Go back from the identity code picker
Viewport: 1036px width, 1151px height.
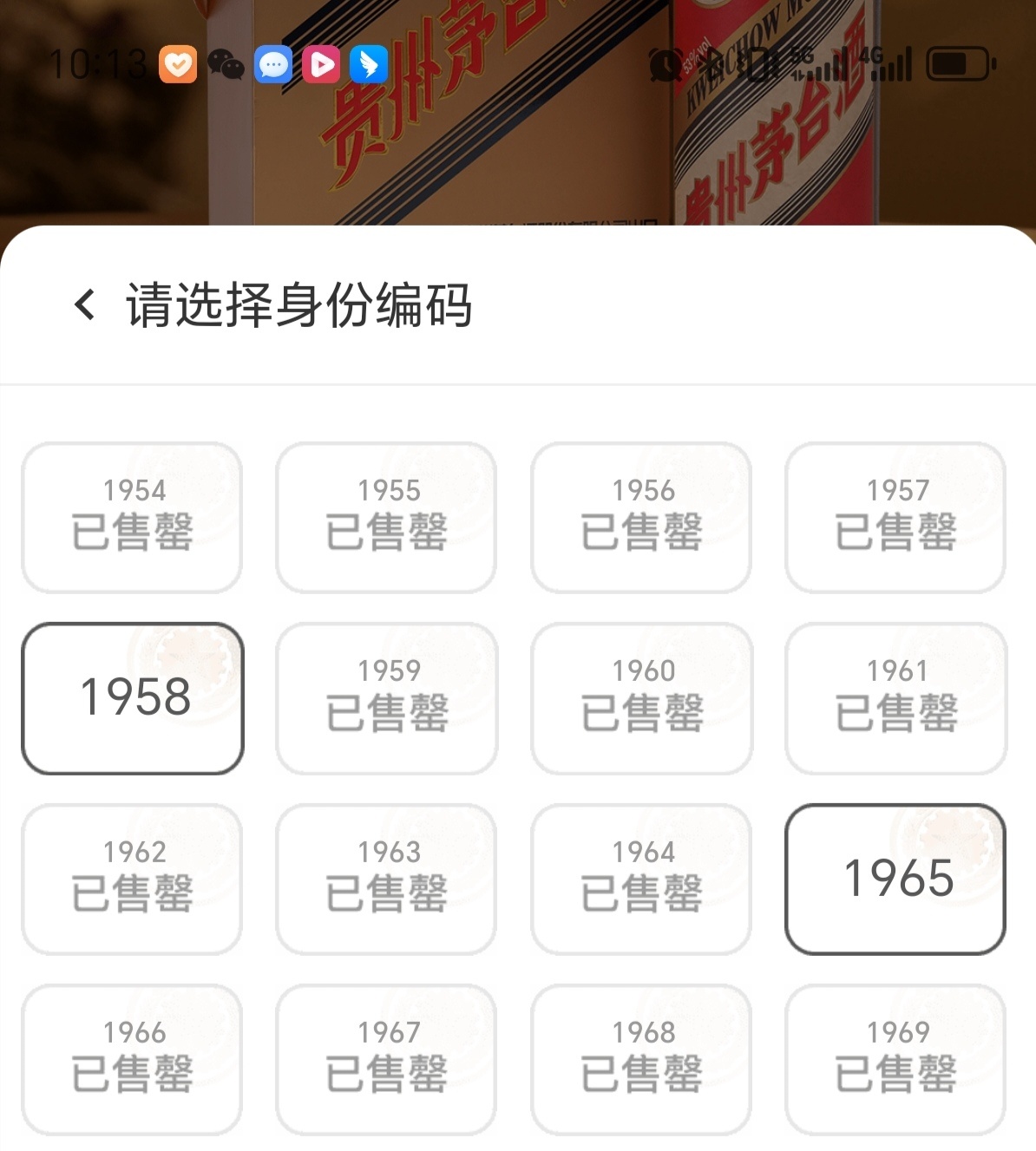[x=85, y=304]
